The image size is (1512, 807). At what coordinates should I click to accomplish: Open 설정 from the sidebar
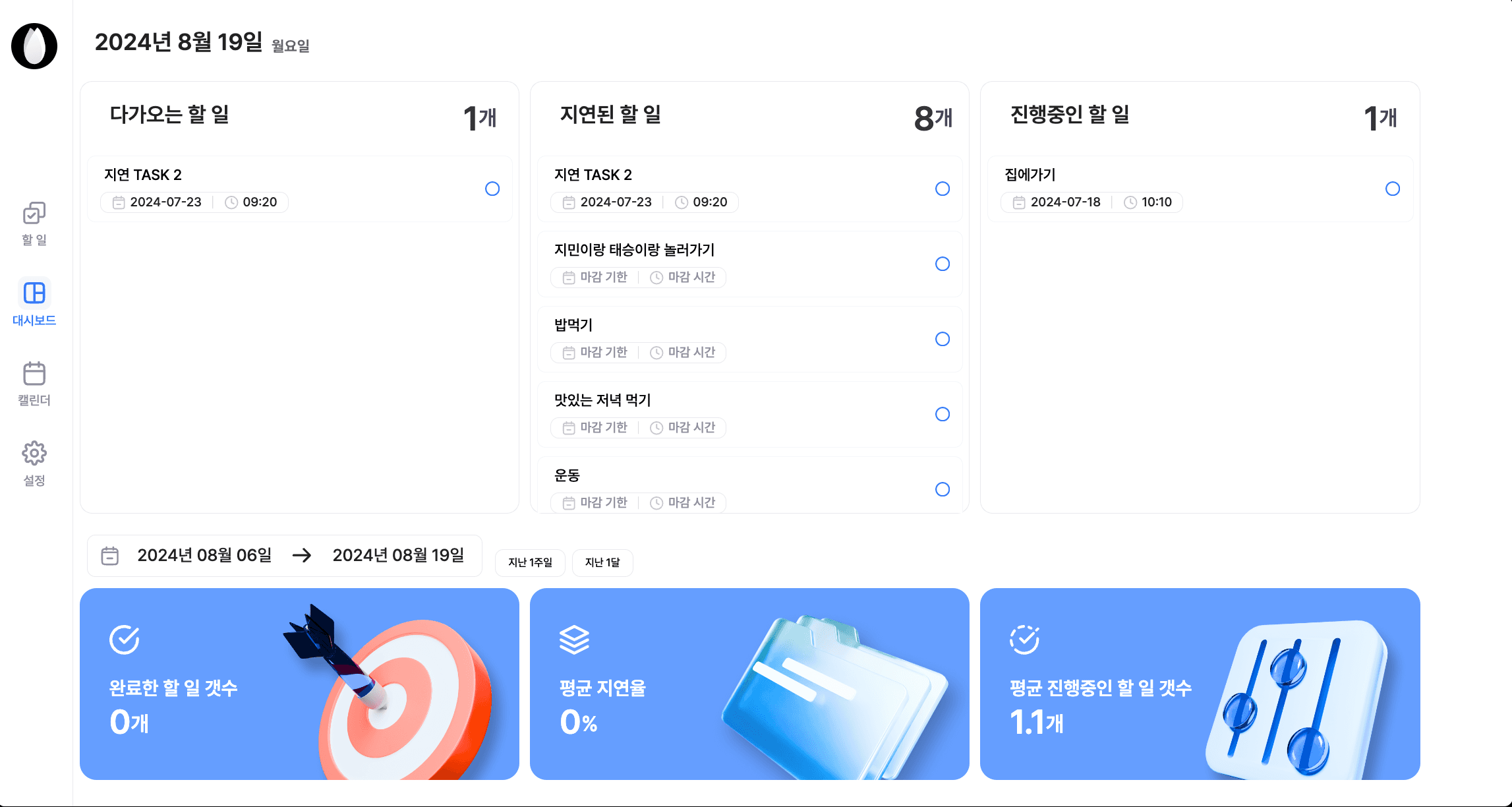tap(34, 463)
